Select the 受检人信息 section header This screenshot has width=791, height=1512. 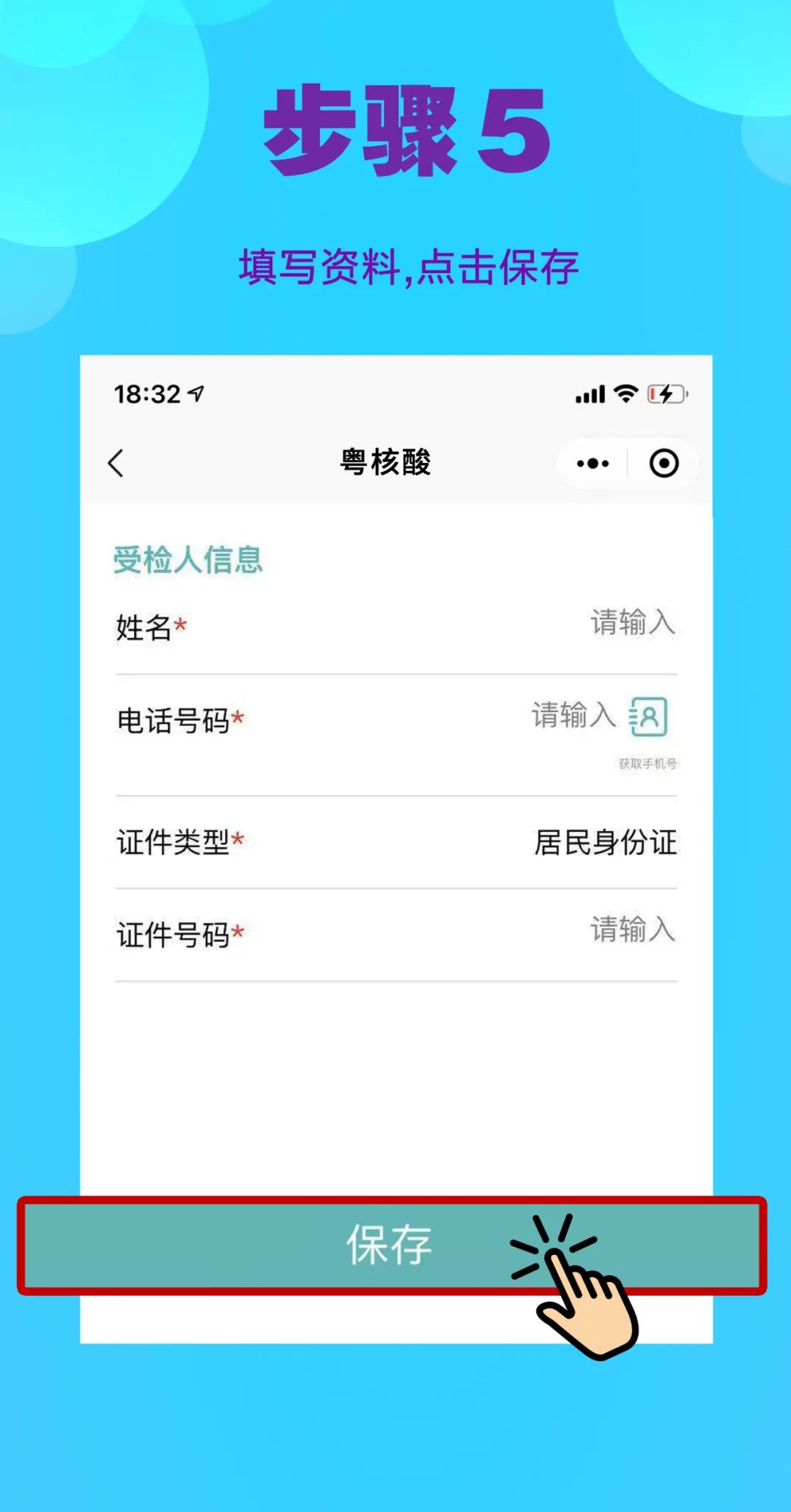tap(189, 560)
